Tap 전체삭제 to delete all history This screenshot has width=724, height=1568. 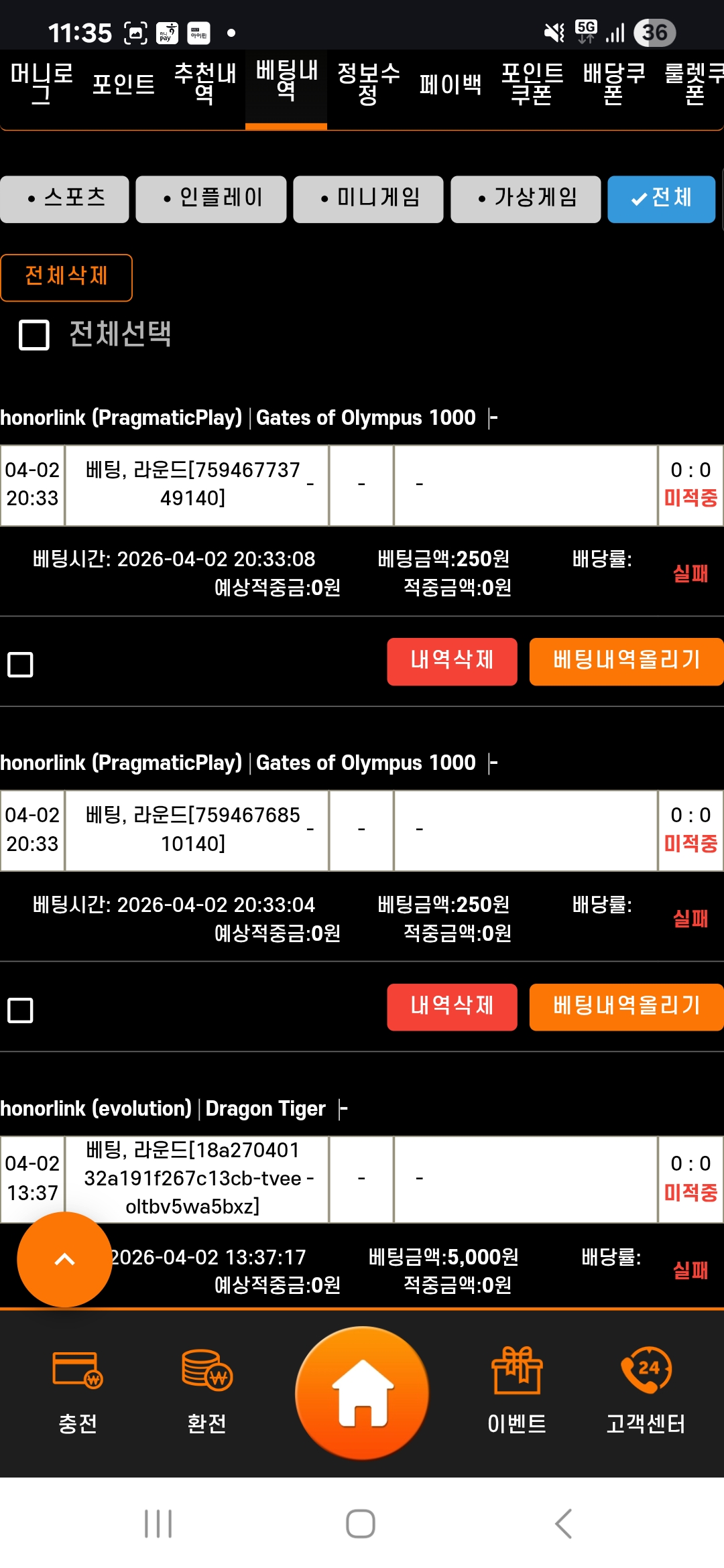(x=66, y=277)
